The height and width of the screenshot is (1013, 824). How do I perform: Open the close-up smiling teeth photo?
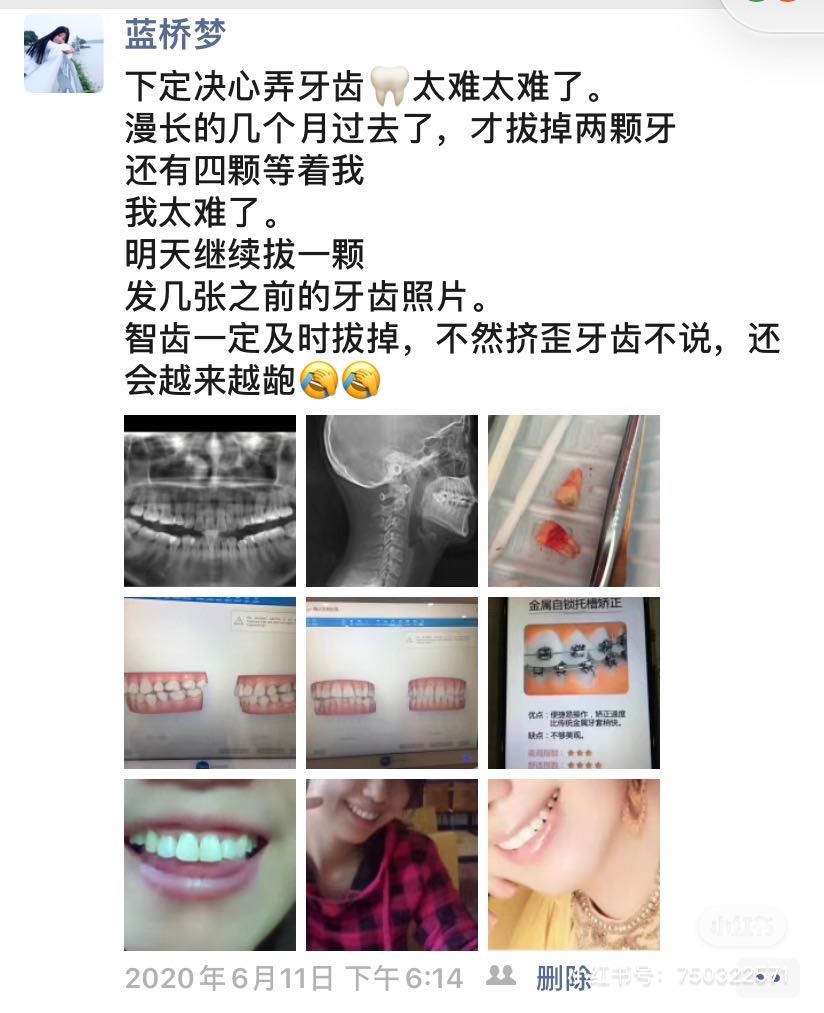(210, 865)
